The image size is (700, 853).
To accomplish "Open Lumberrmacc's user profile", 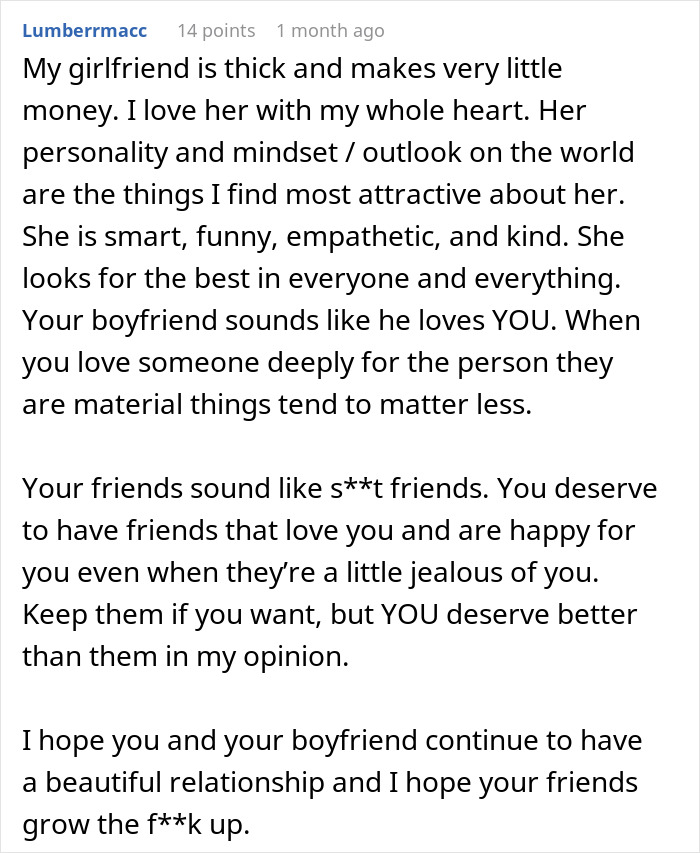I will 84,31.
